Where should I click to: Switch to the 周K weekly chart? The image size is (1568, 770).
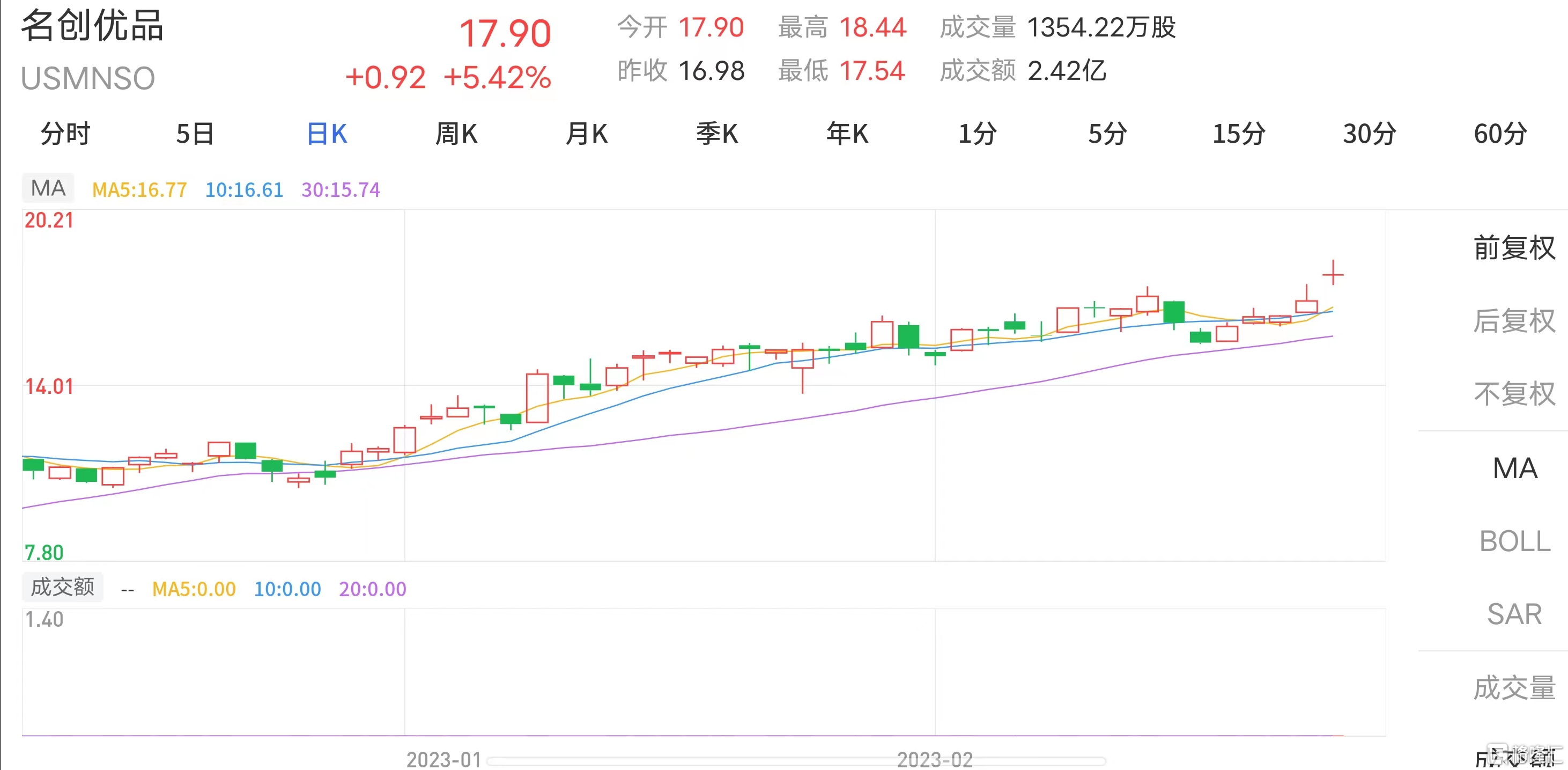point(456,134)
